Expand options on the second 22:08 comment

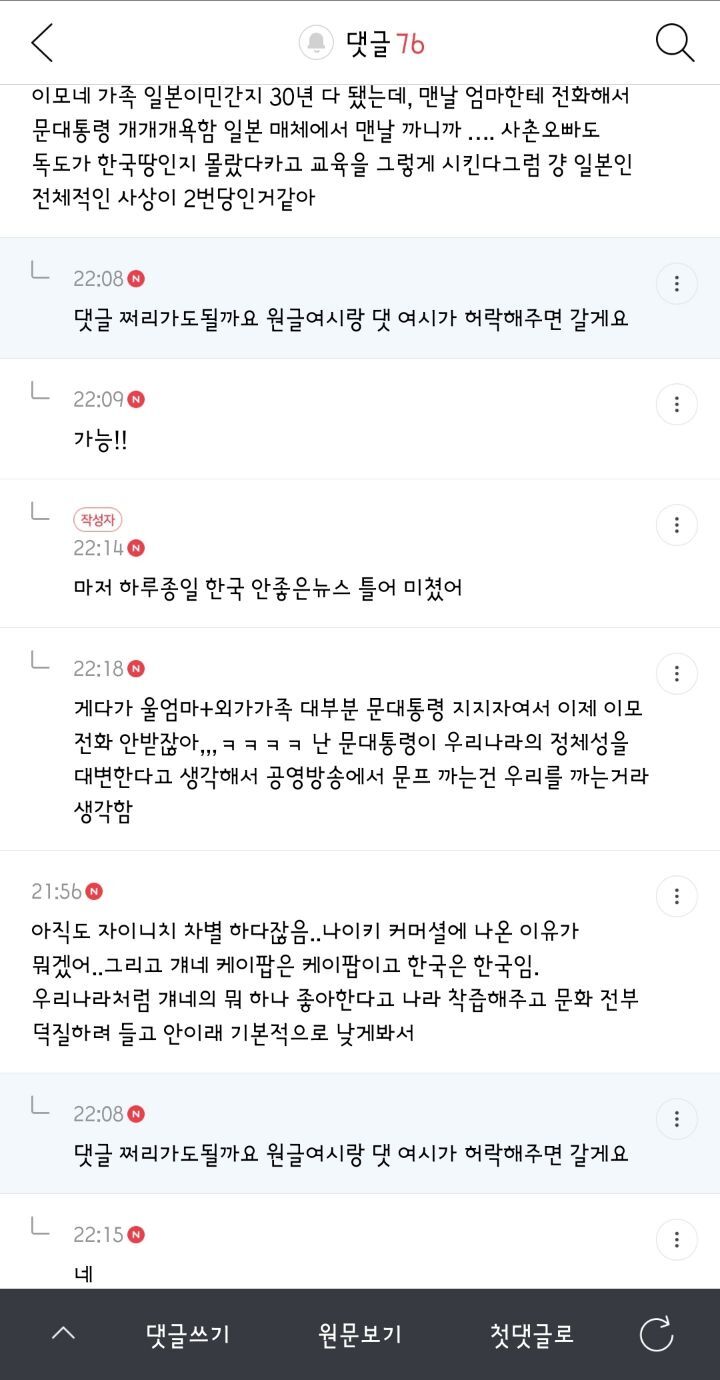tap(677, 1118)
